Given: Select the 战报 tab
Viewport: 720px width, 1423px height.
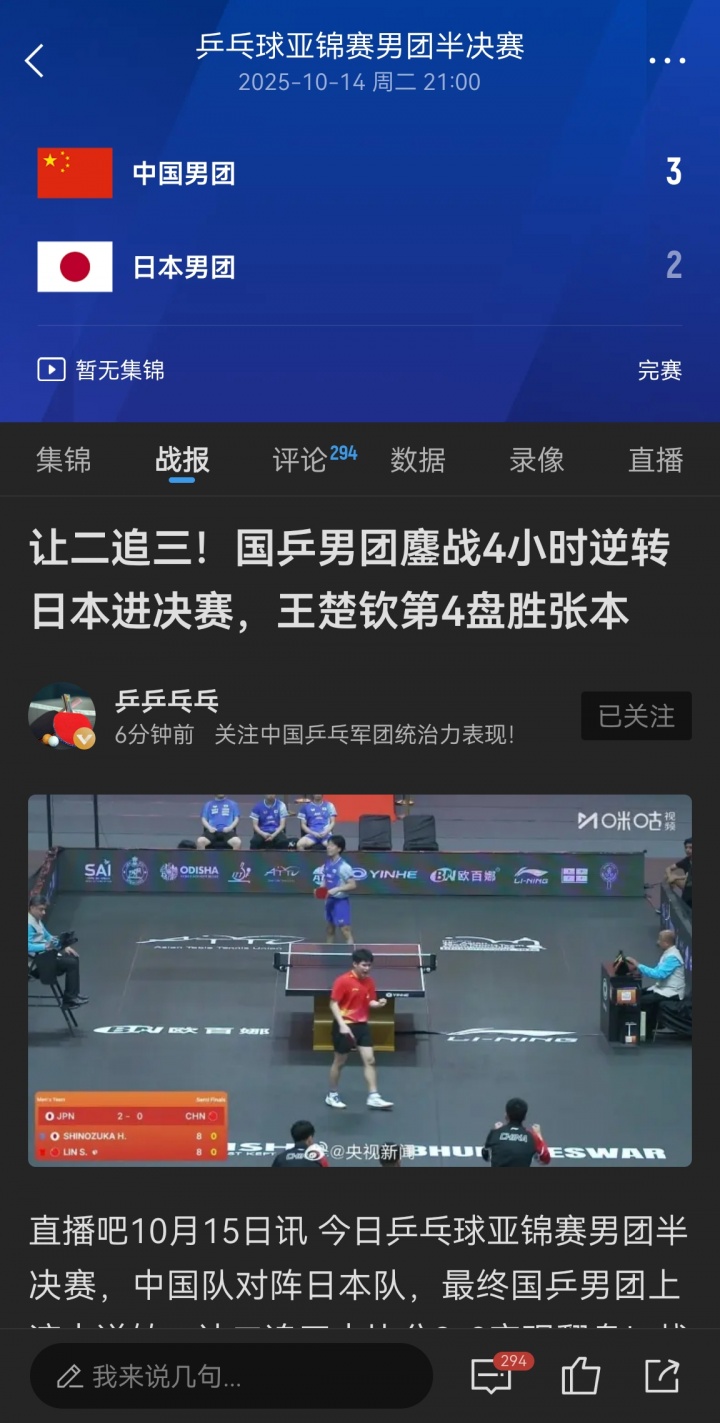Looking at the screenshot, I should [182, 460].
